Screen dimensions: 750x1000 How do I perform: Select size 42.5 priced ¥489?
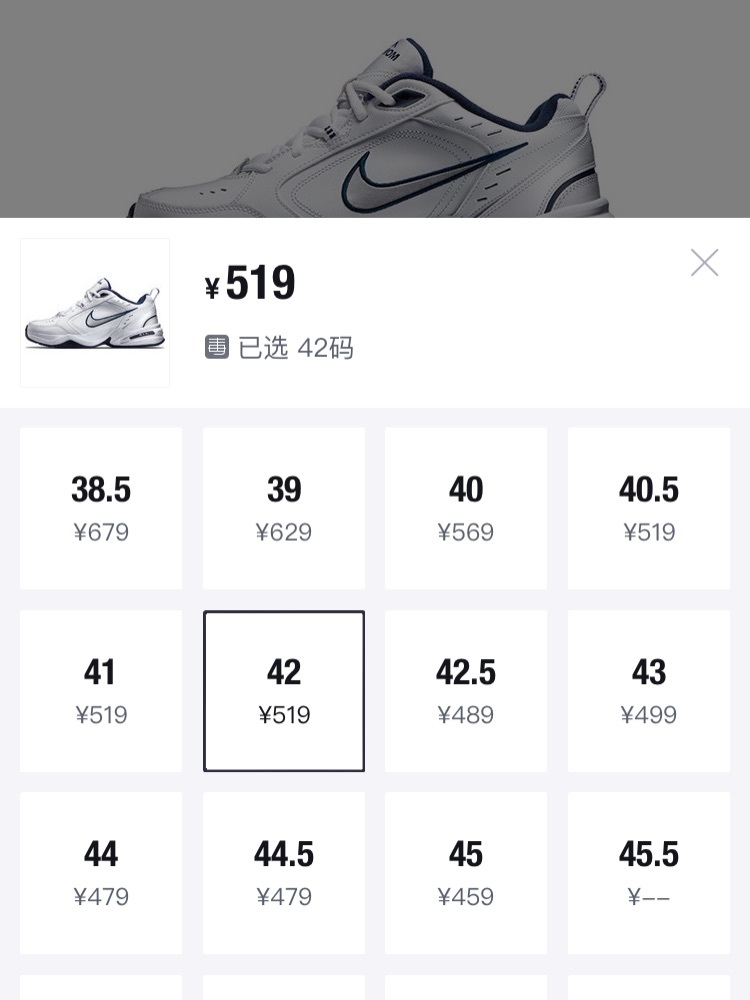pyautogui.click(x=466, y=691)
